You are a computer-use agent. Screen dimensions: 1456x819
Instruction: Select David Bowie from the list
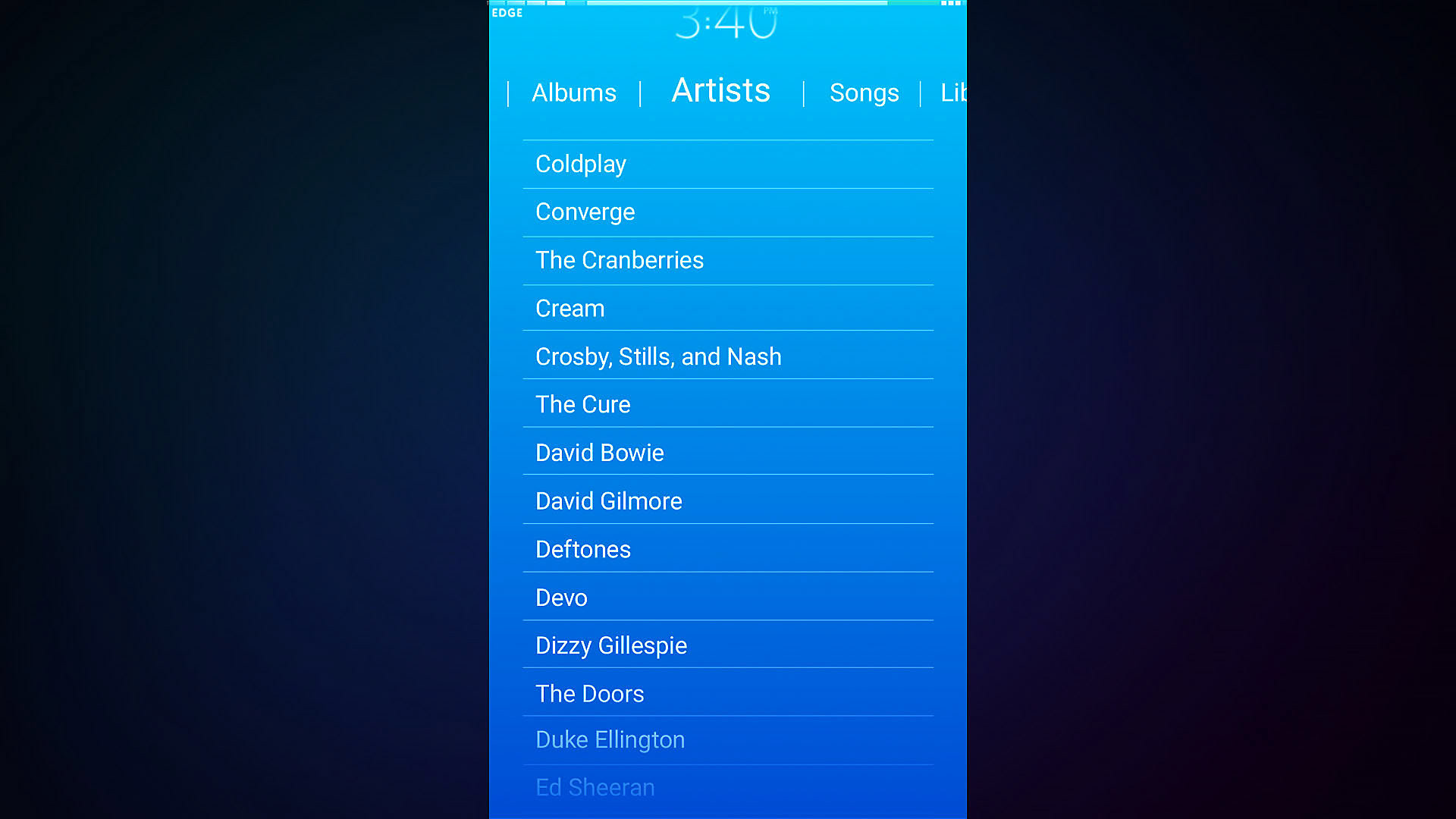coord(599,453)
